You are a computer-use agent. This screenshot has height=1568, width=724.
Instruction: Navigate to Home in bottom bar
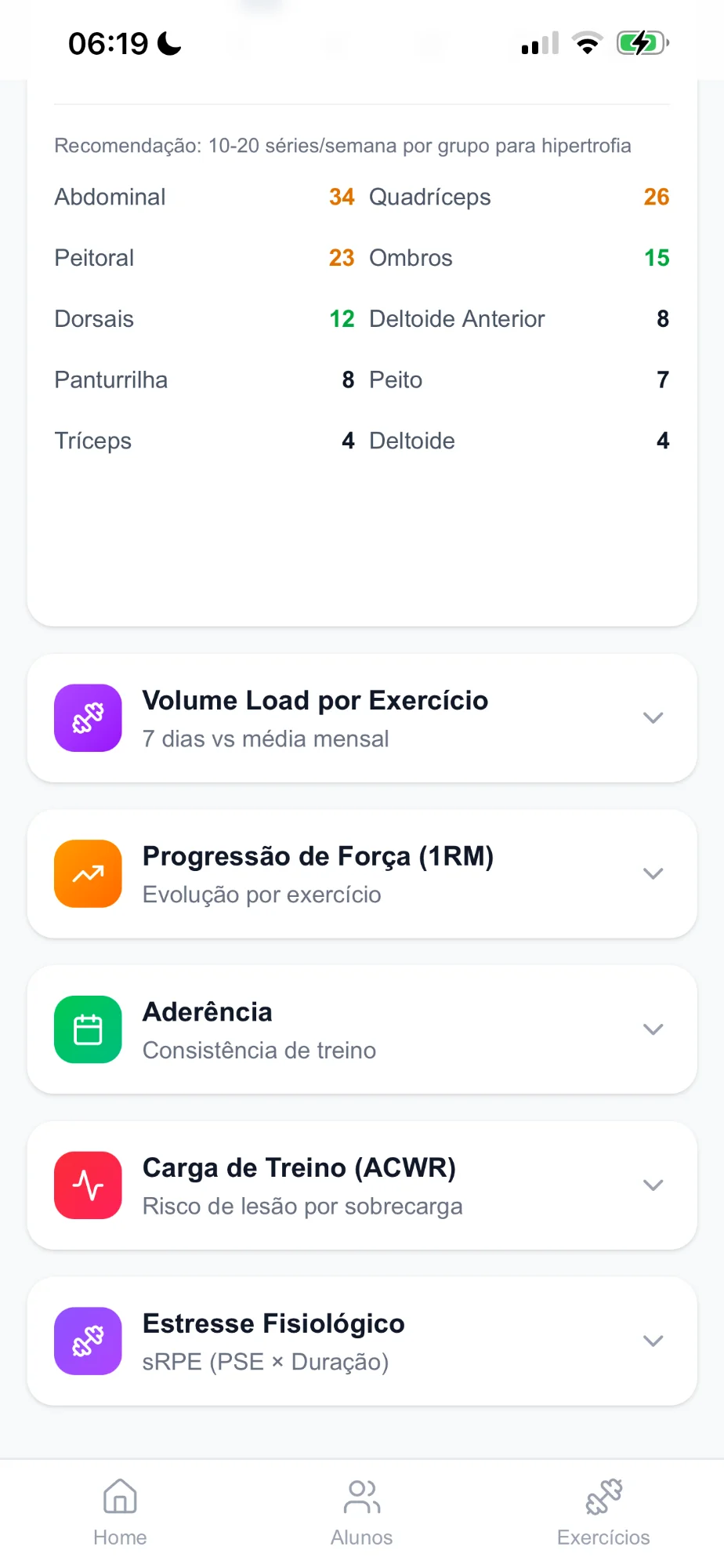(119, 1509)
